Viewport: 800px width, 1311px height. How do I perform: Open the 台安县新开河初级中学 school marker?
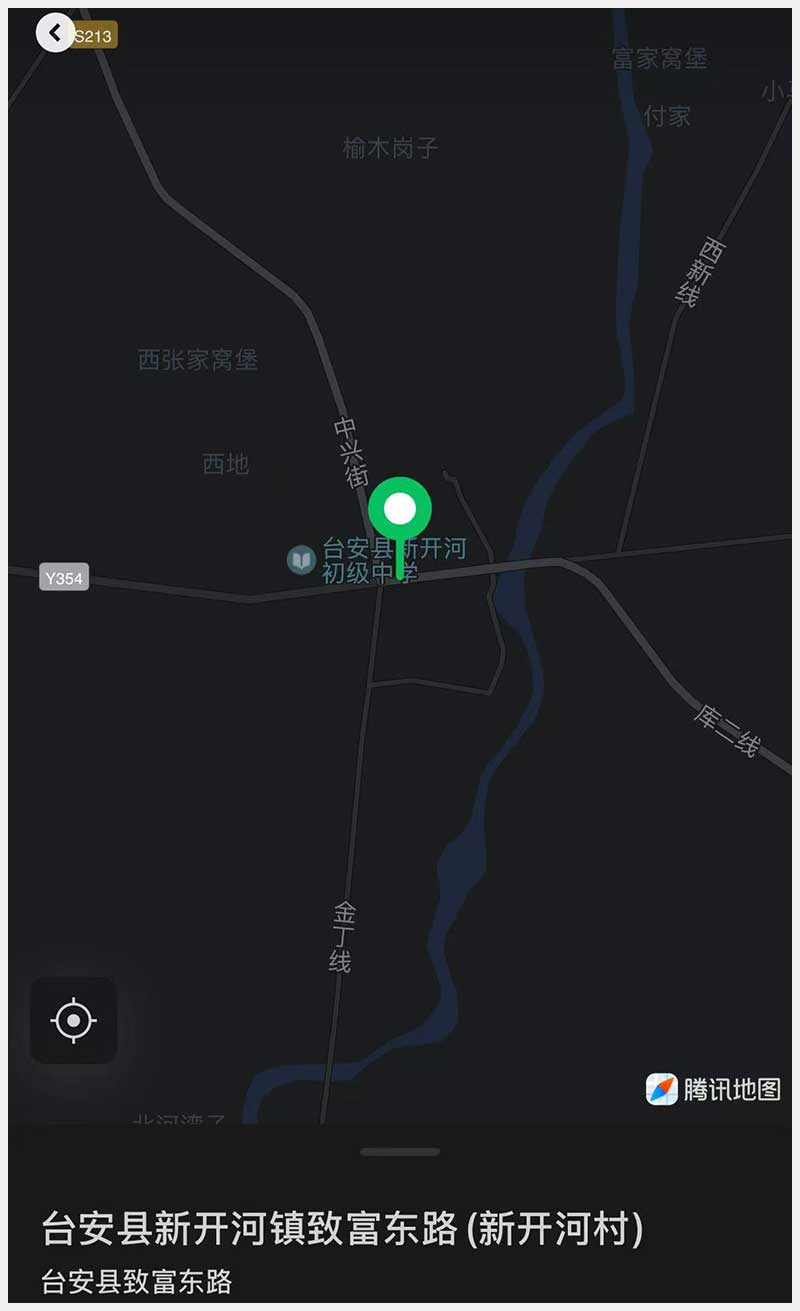[x=301, y=560]
